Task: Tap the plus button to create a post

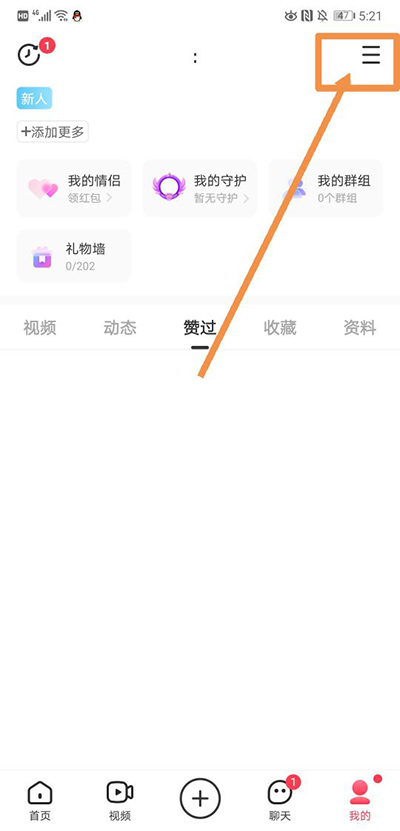Action: [x=200, y=799]
